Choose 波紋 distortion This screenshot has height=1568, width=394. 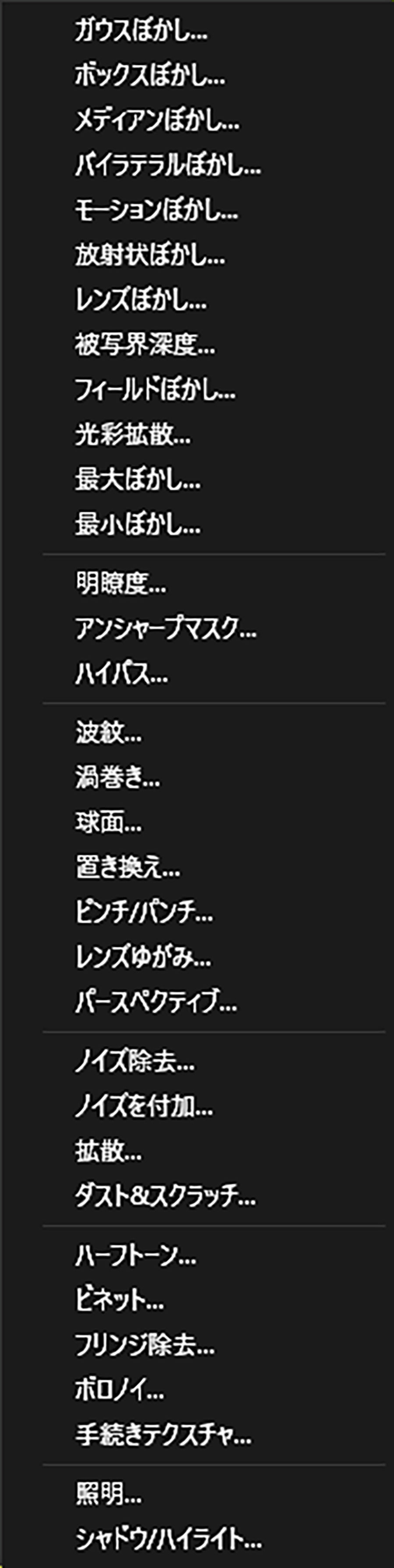(109, 733)
